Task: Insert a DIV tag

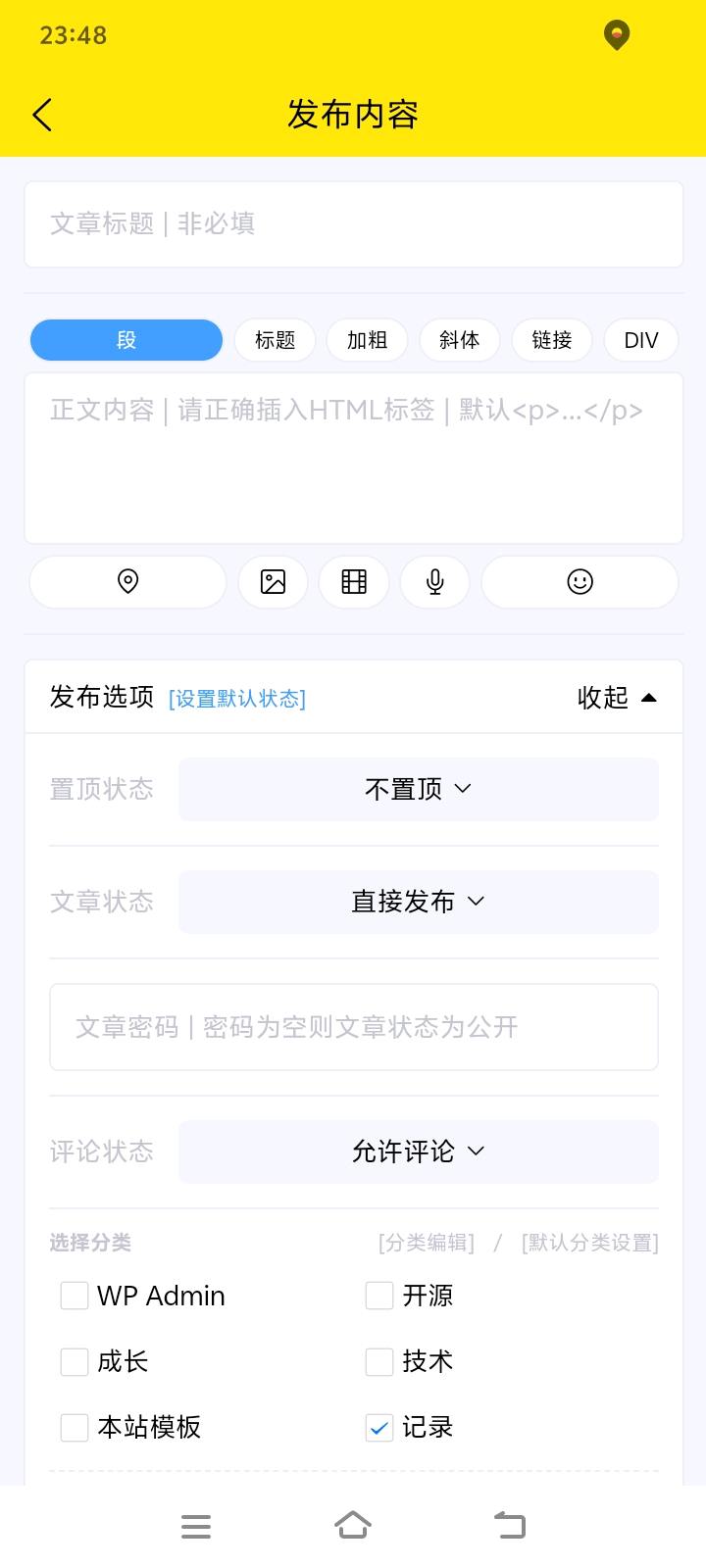Action: point(641,340)
